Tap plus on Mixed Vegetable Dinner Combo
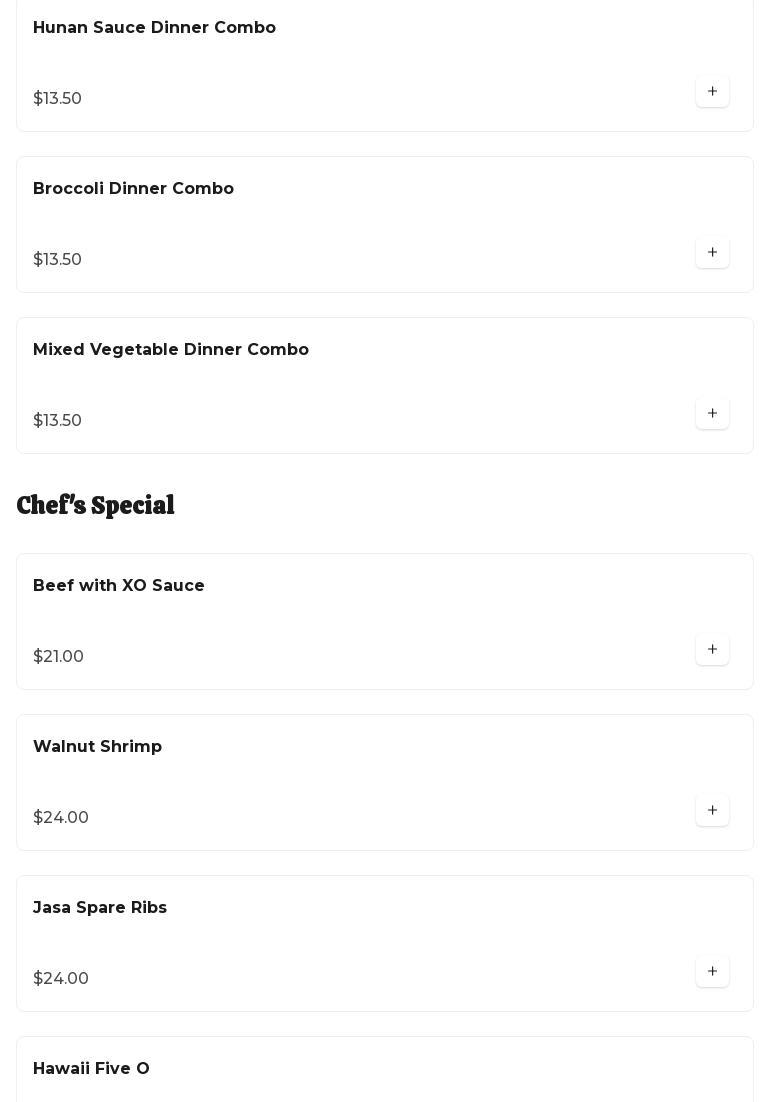This screenshot has width=770, height=1102. 712,414
